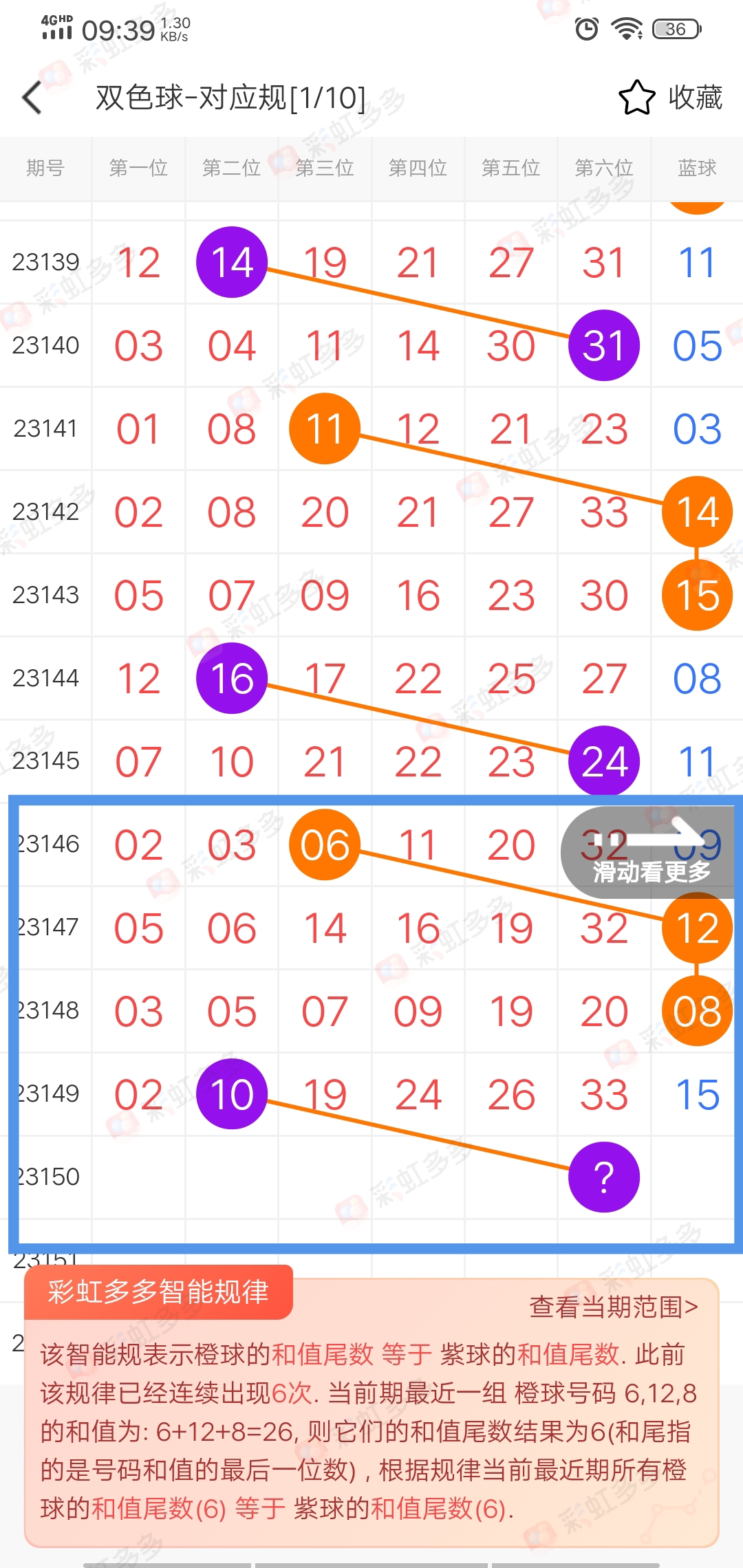Toggle favorite via 收藏 control
The width and height of the screenshot is (743, 1568).
coord(694,98)
